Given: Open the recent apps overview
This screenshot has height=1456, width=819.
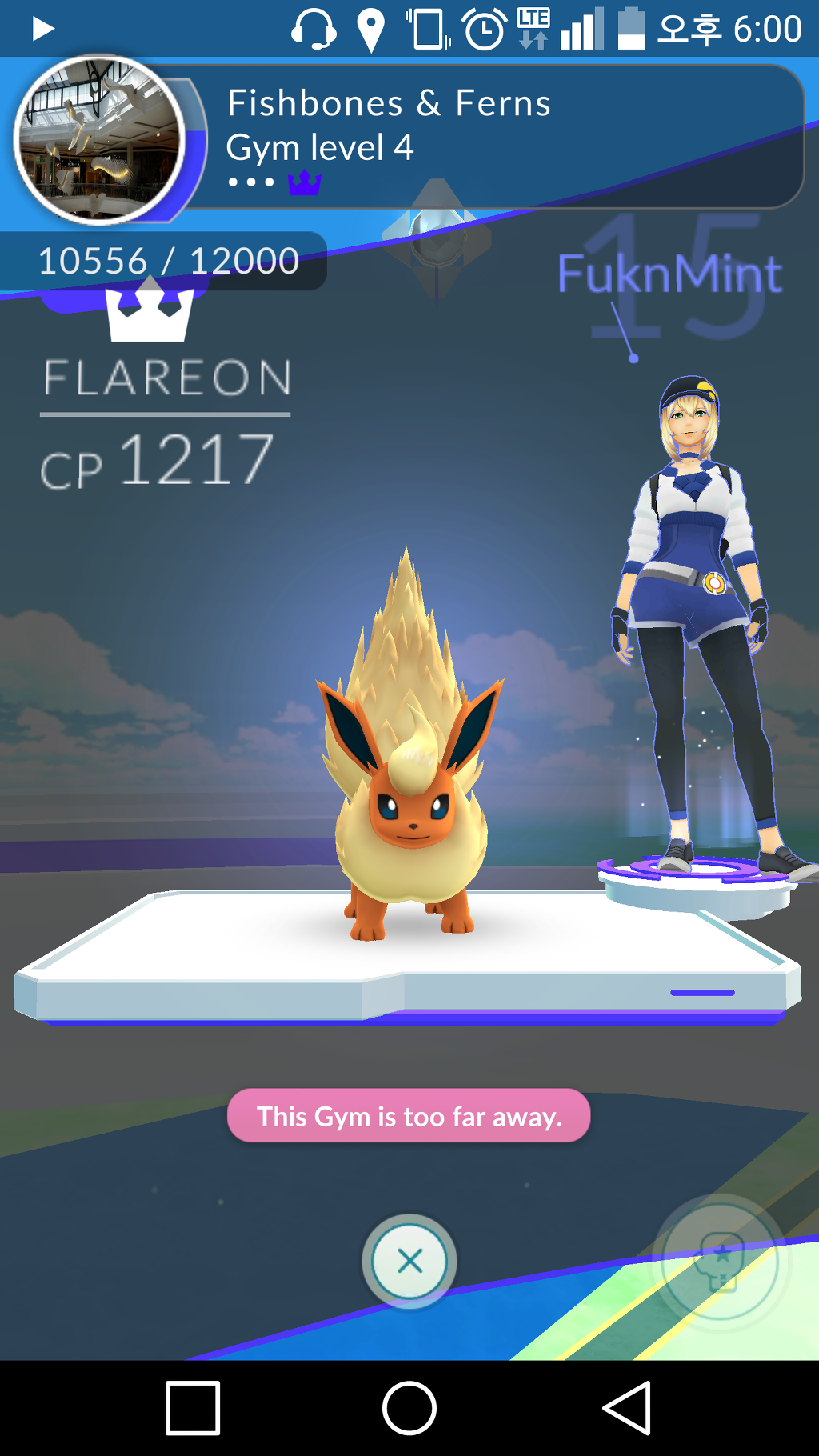Looking at the screenshot, I should (x=193, y=1408).
